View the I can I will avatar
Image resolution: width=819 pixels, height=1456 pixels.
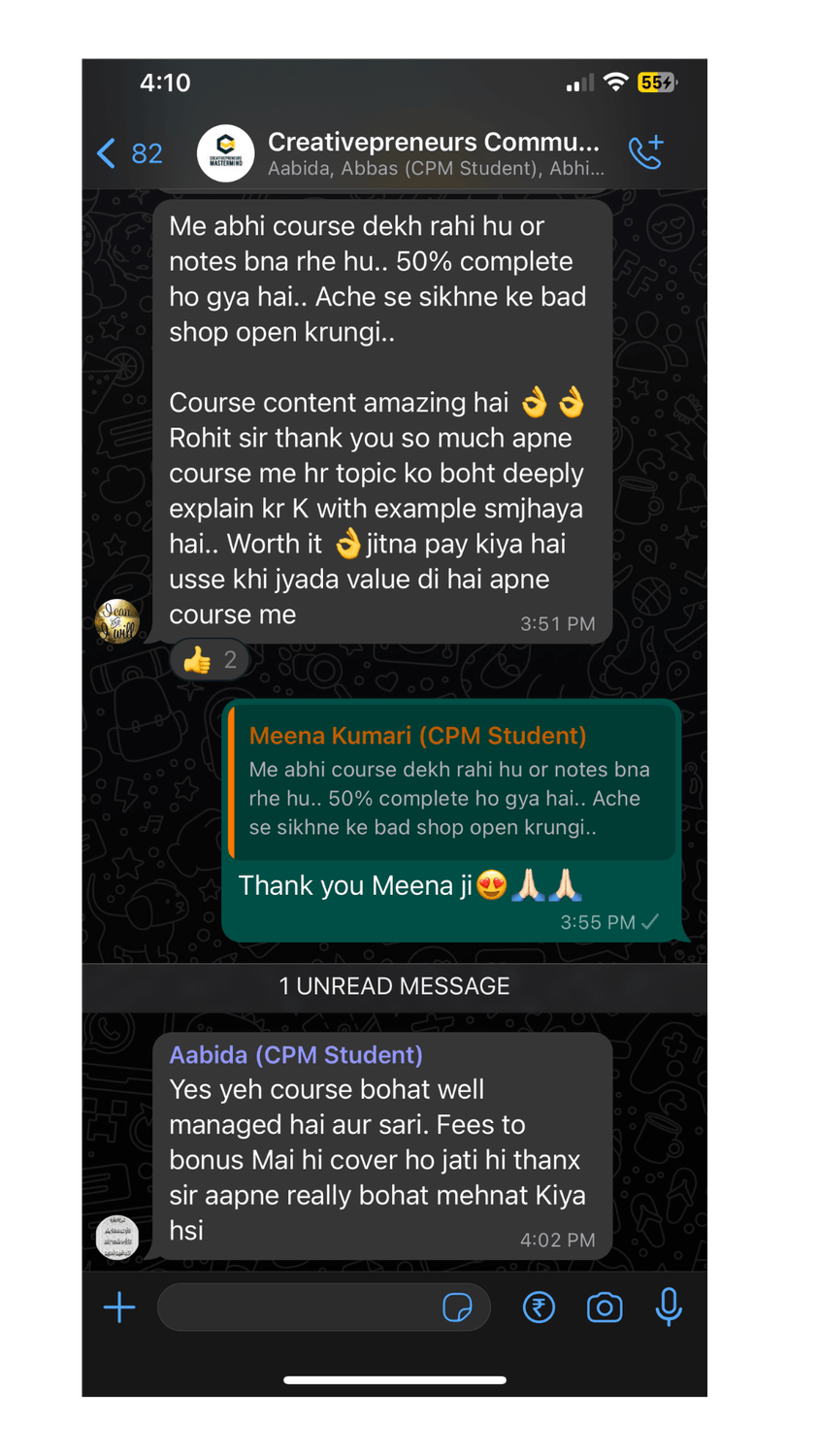point(117,621)
